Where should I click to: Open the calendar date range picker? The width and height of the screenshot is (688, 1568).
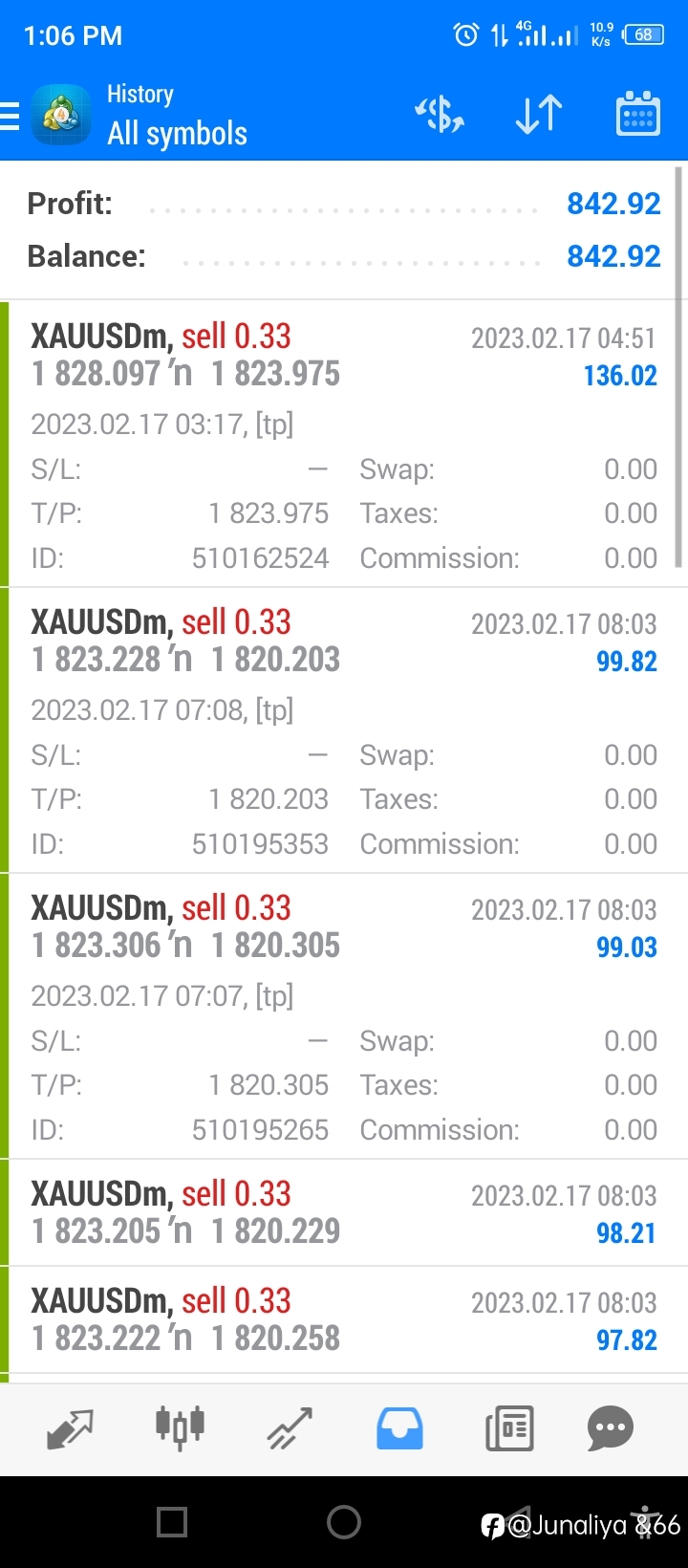click(x=637, y=115)
